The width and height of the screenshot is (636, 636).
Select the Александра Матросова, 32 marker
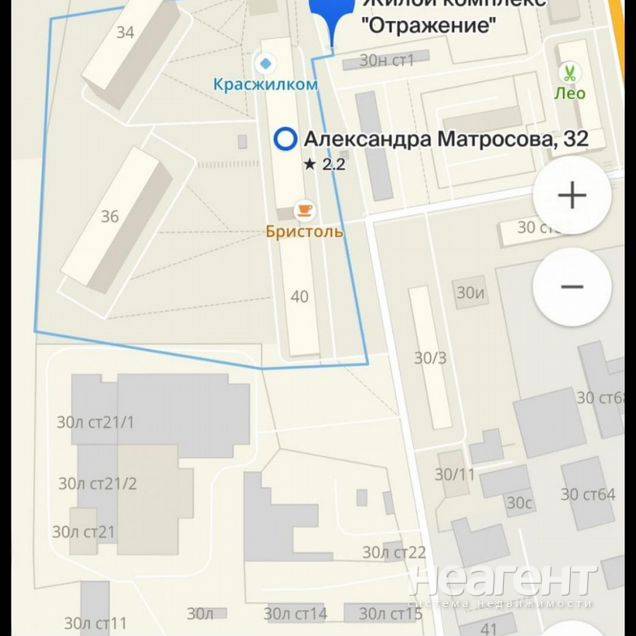coord(285,140)
